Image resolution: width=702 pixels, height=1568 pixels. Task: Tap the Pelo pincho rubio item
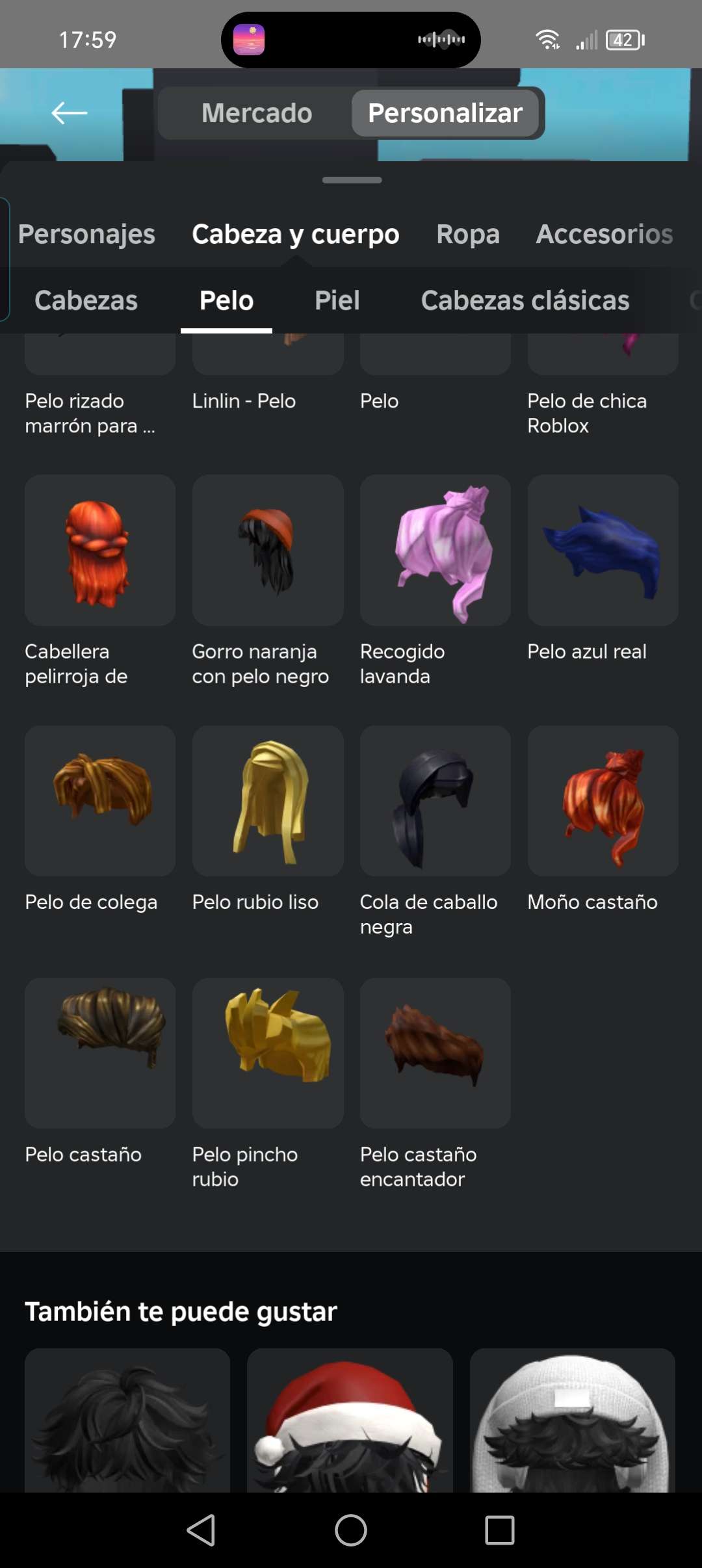point(268,1053)
